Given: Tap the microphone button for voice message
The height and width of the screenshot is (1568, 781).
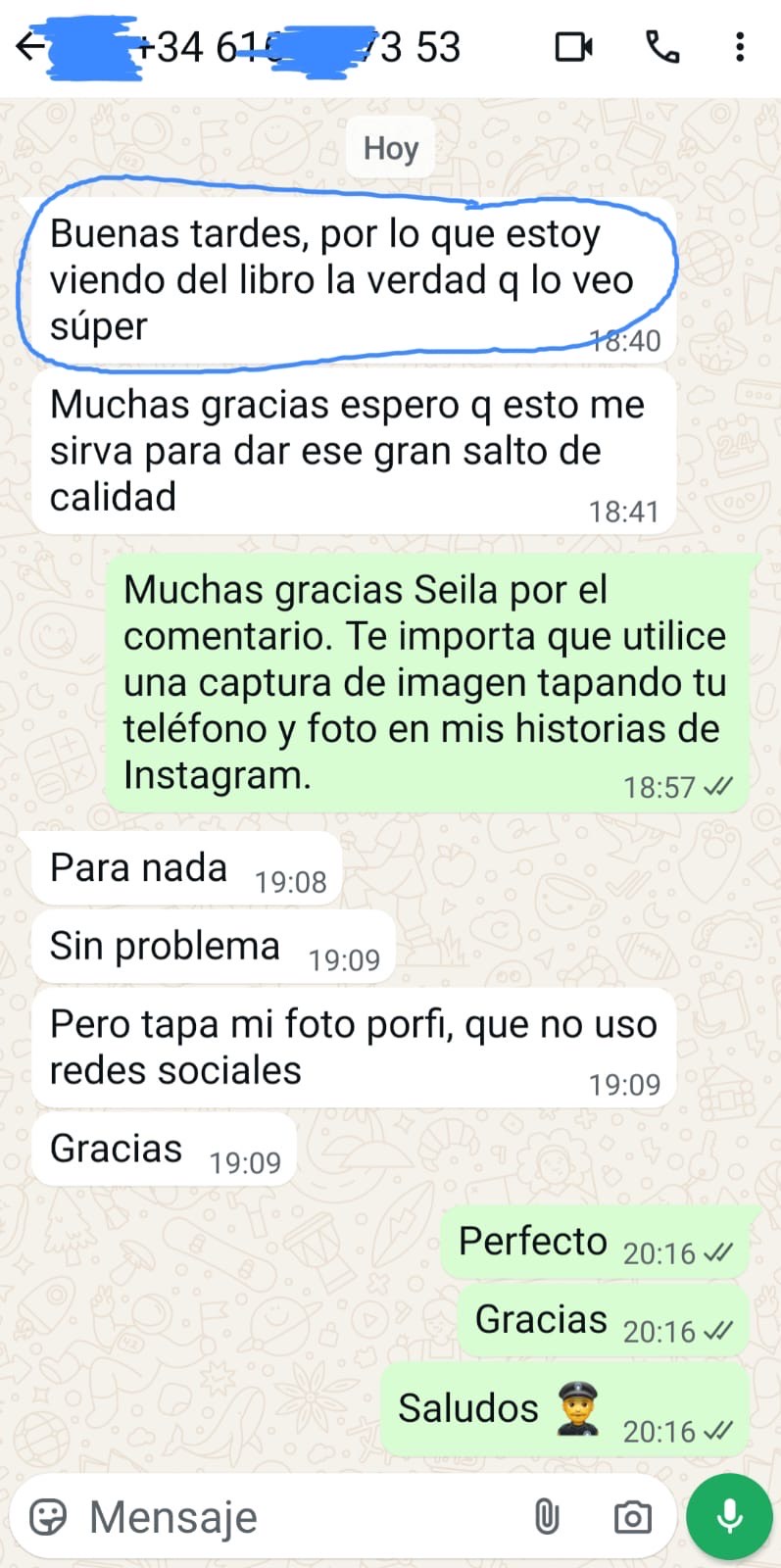Looking at the screenshot, I should (x=729, y=1516).
